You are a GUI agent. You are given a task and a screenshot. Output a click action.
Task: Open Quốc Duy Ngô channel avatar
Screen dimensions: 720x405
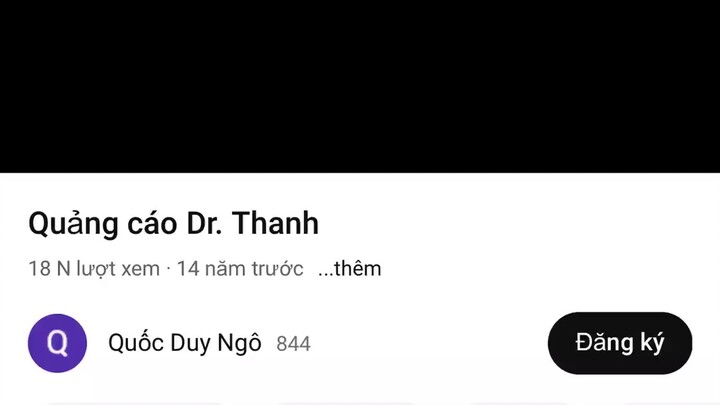[x=57, y=343]
